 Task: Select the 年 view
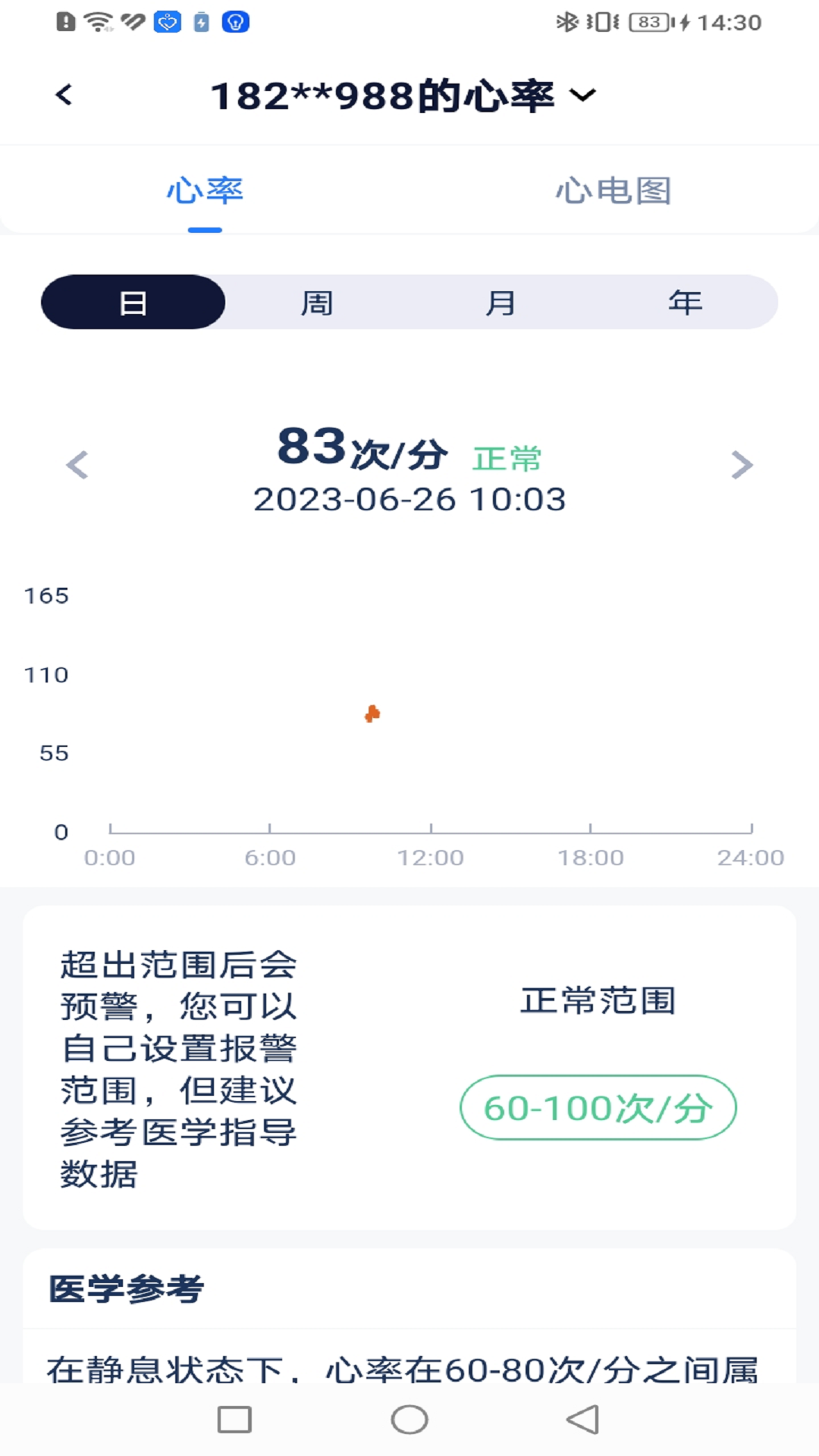pos(685,303)
